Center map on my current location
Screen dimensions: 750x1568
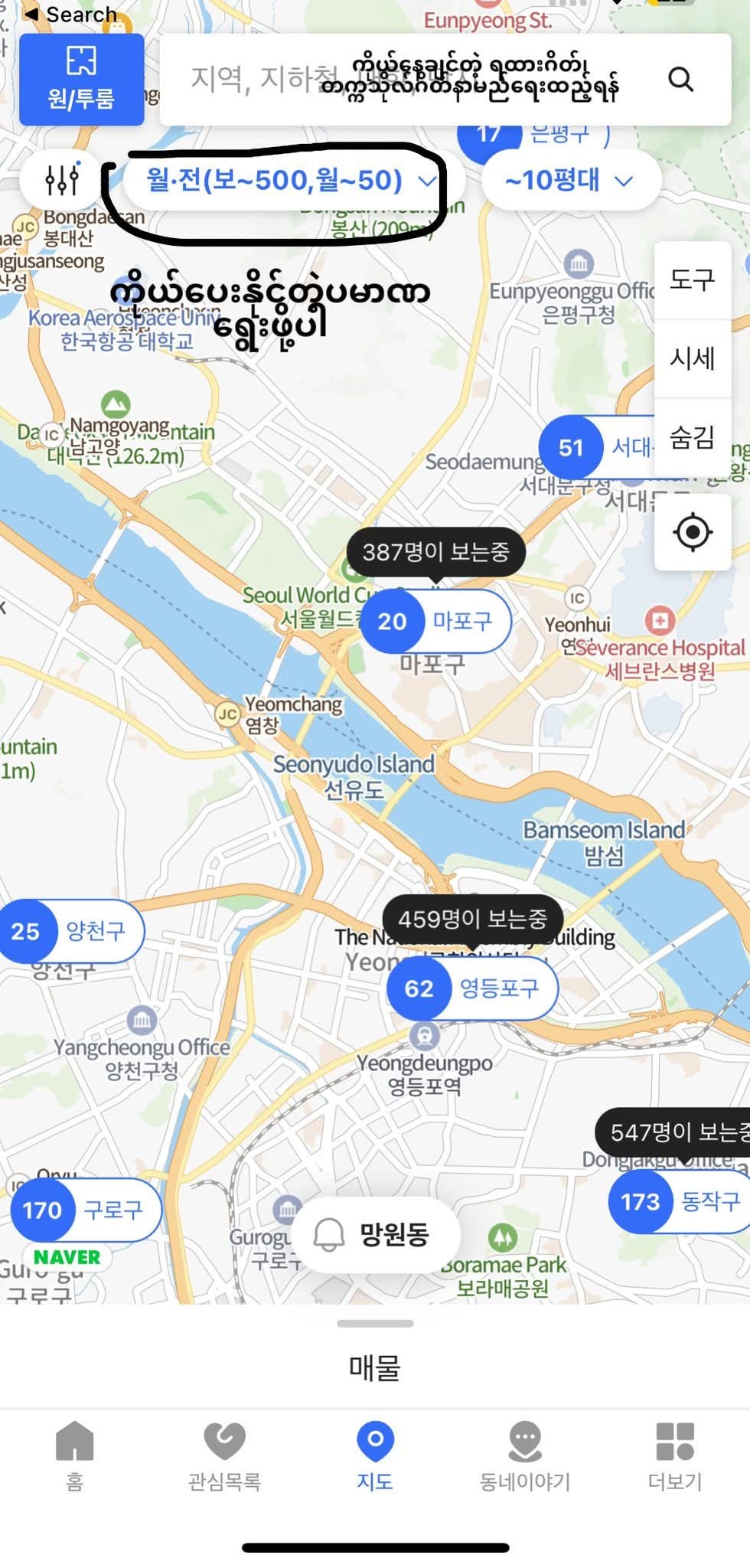click(693, 531)
